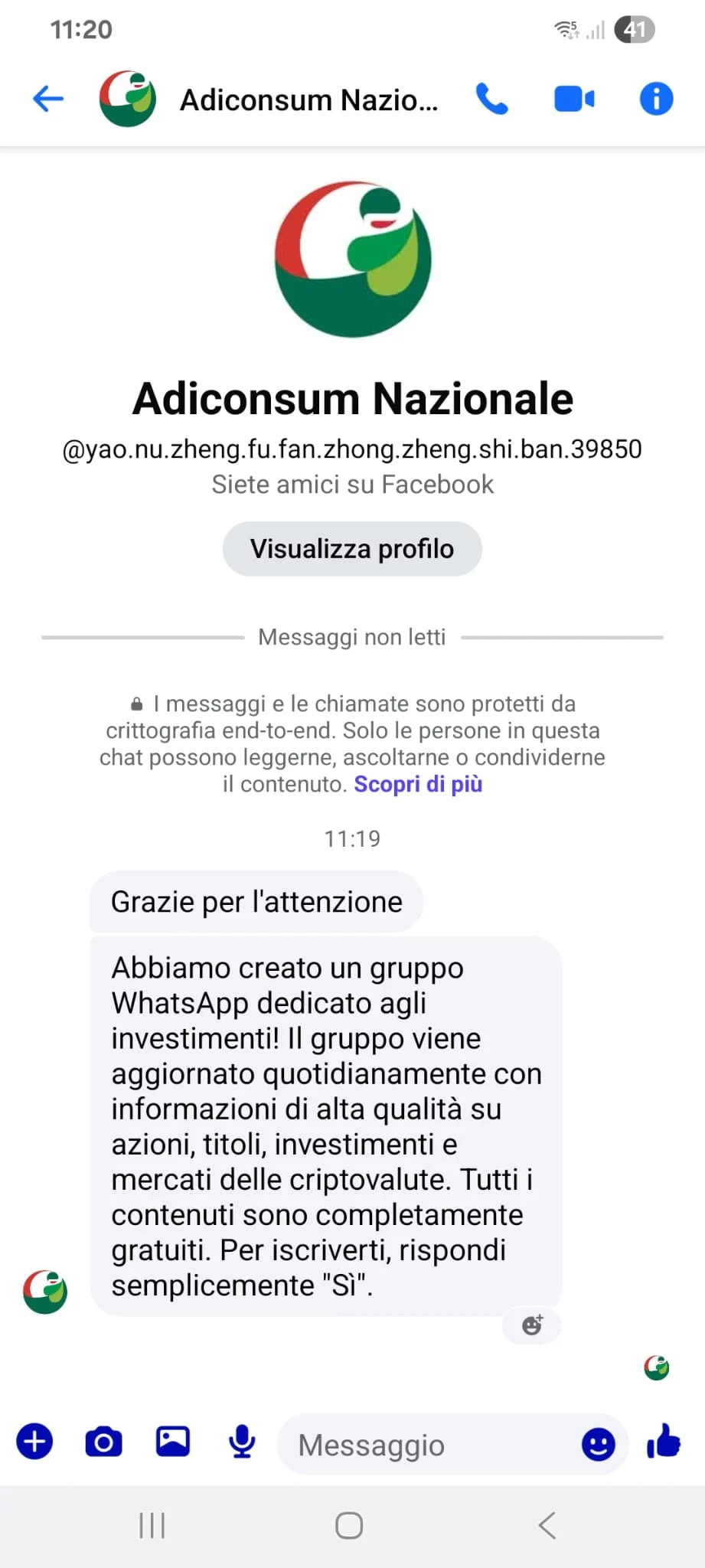Open the emoji picker in message field
The height and width of the screenshot is (1568, 705).
(598, 1445)
